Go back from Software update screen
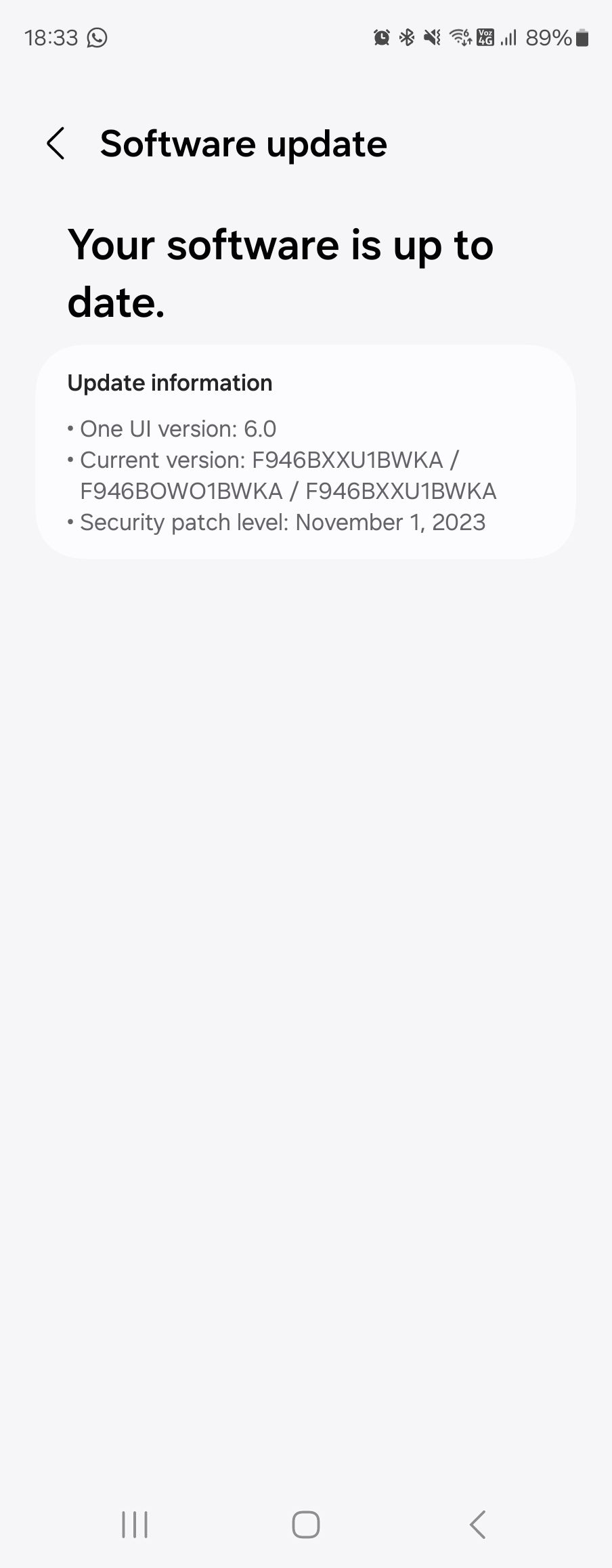Screen dimensions: 612x1568 (x=56, y=144)
